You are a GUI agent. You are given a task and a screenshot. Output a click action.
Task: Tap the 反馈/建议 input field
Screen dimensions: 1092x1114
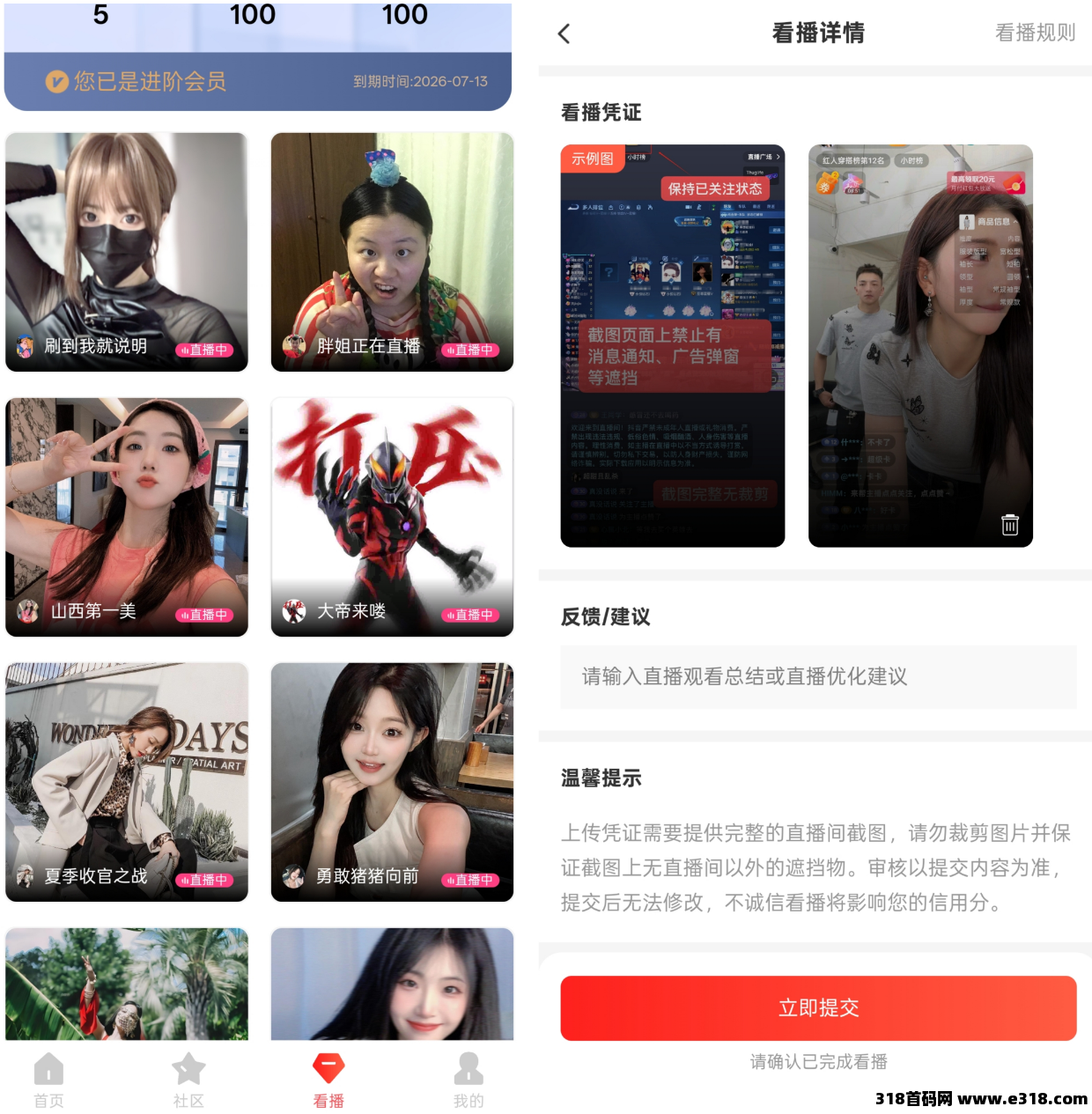(x=818, y=676)
